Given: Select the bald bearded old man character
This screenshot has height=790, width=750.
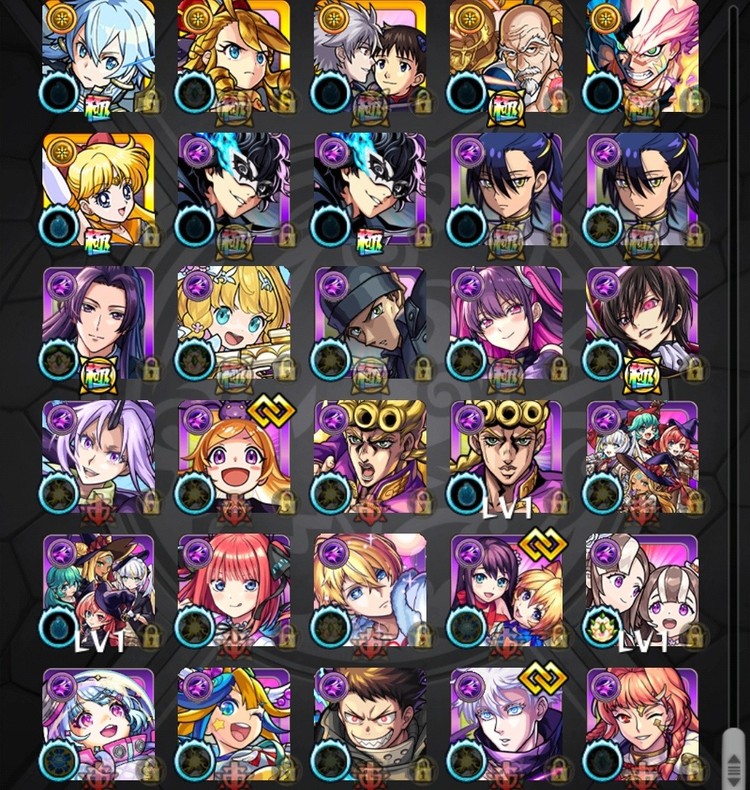Looking at the screenshot, I should 506,55.
